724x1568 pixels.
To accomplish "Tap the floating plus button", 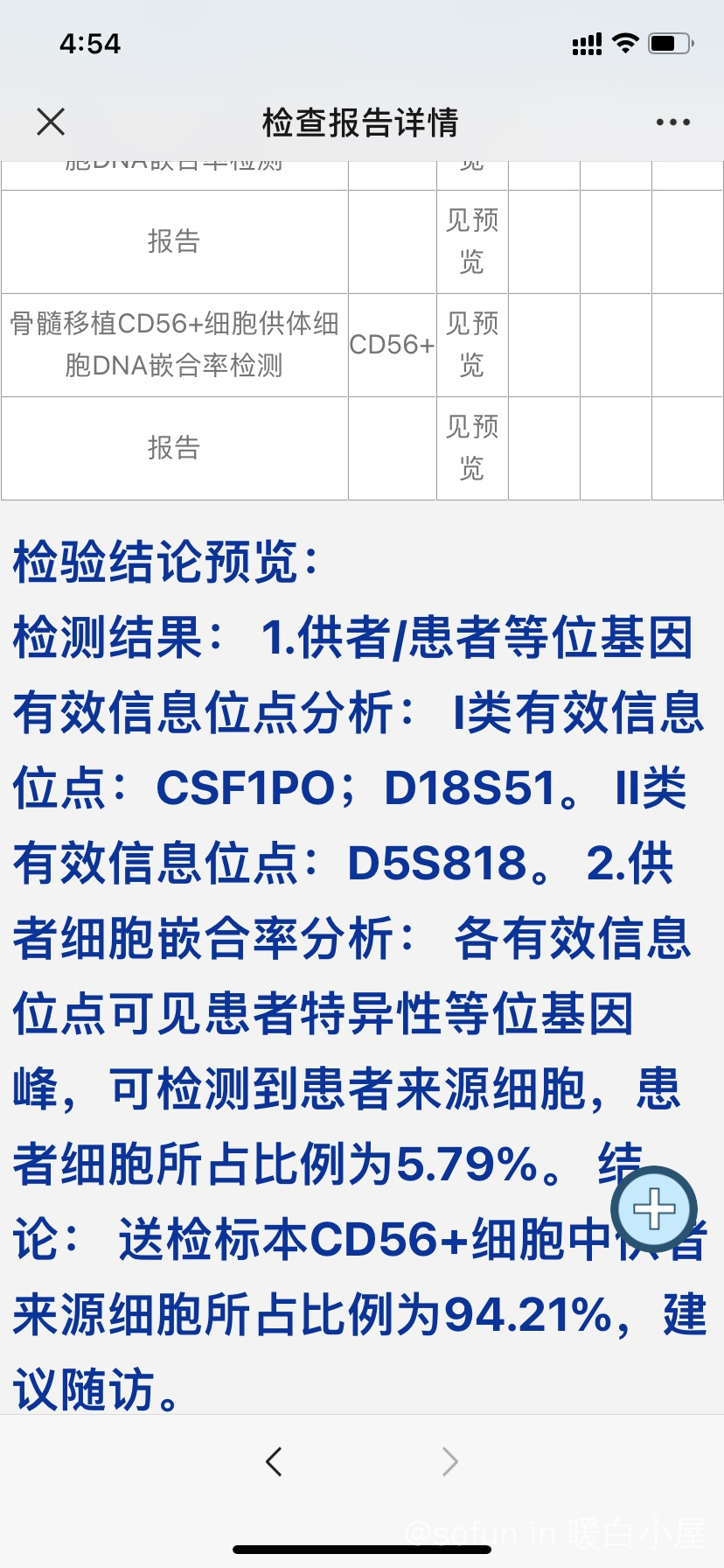I will click(654, 1209).
